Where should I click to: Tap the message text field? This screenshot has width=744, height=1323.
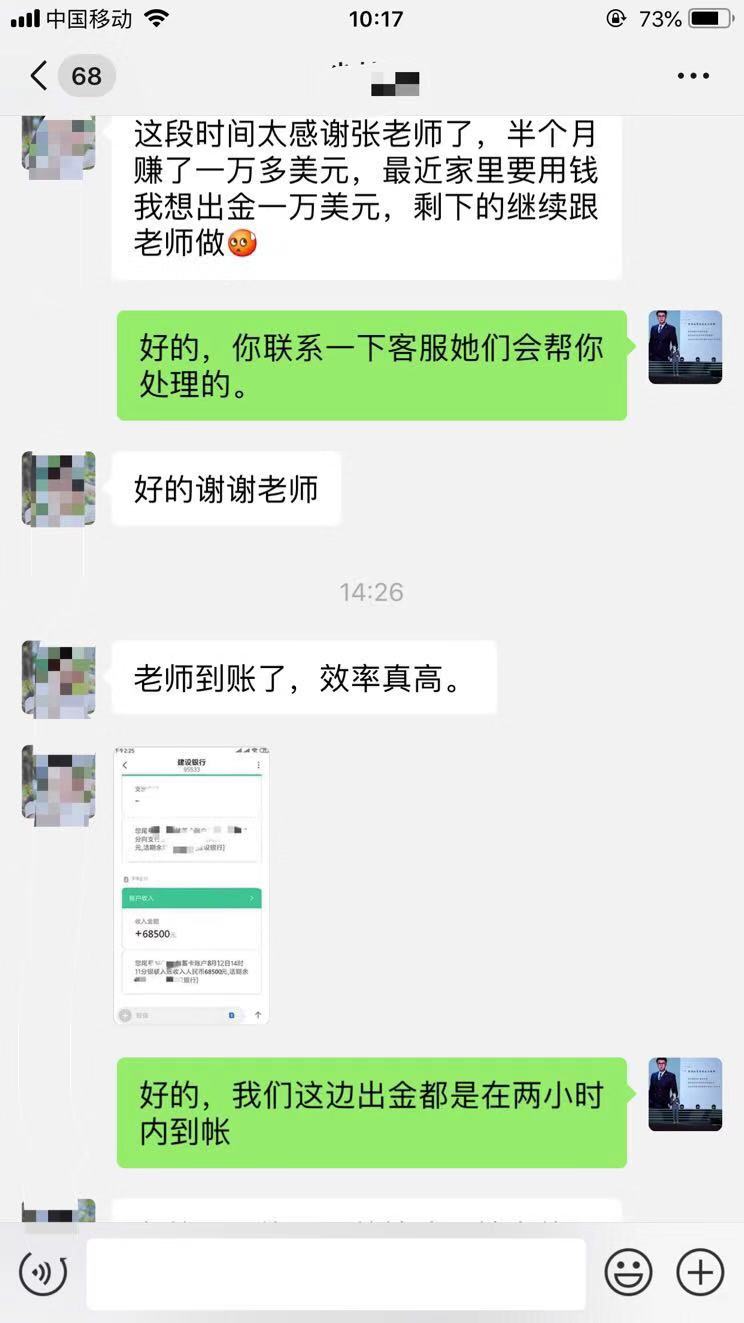click(x=336, y=1273)
